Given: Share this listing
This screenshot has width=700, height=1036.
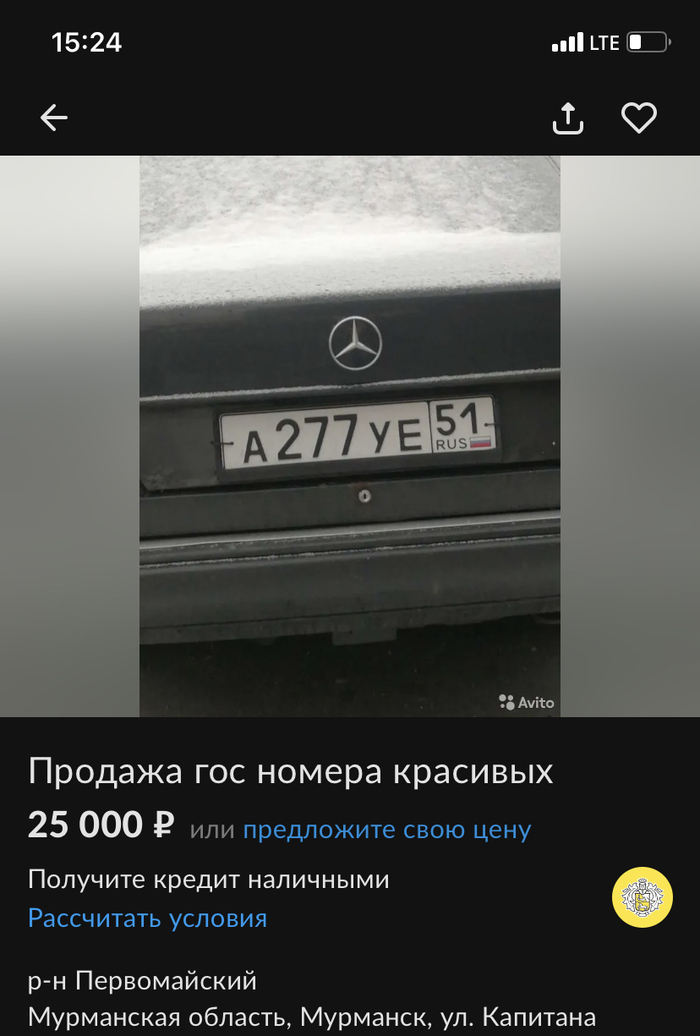Looking at the screenshot, I should coord(568,118).
